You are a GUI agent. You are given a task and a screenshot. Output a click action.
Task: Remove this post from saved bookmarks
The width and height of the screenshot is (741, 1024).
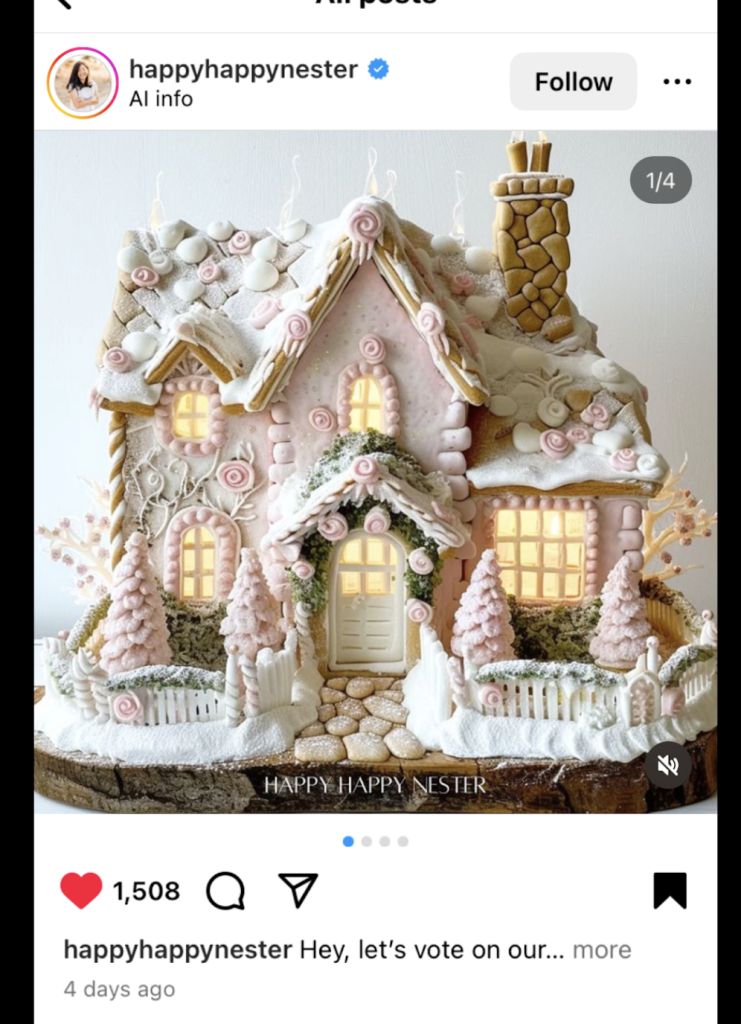coord(669,890)
